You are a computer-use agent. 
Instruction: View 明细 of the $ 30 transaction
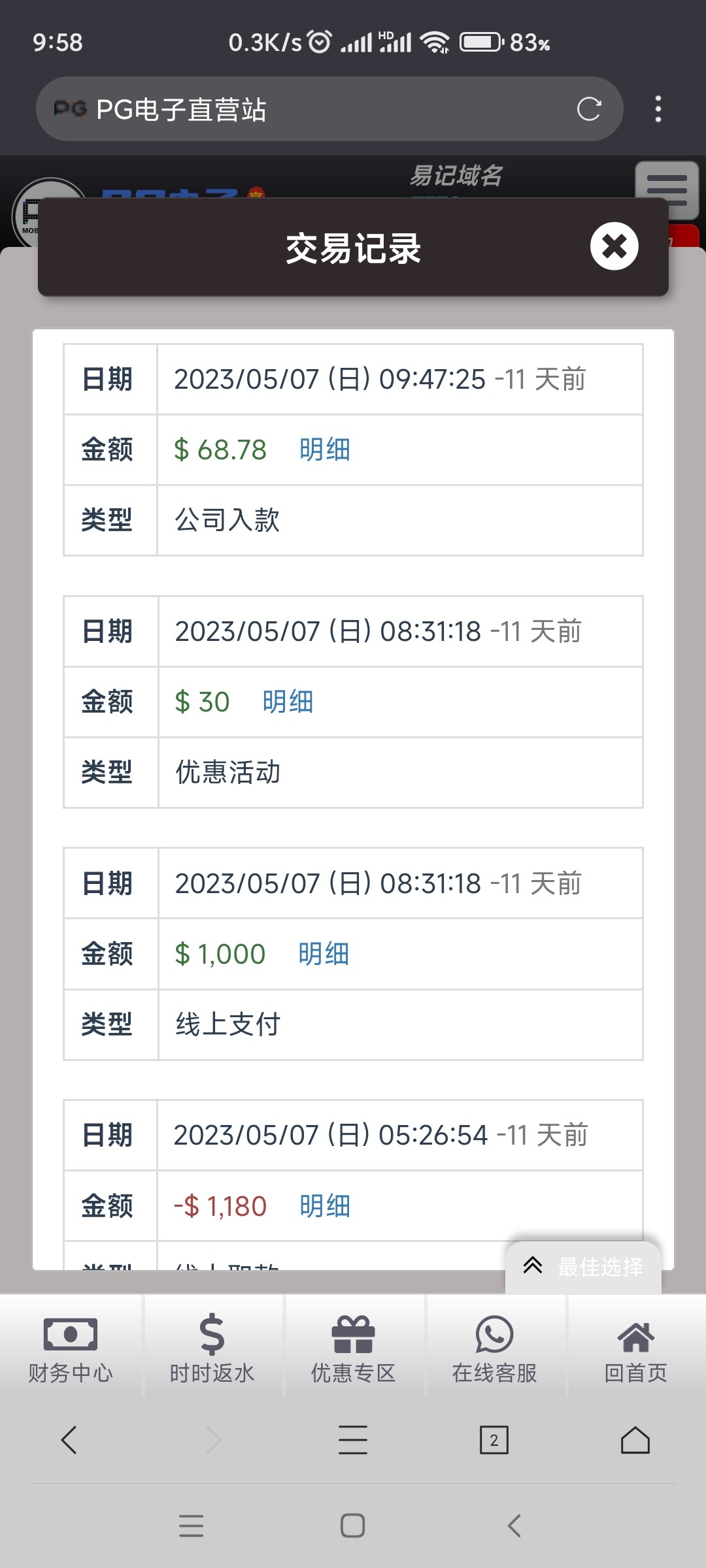(x=288, y=702)
